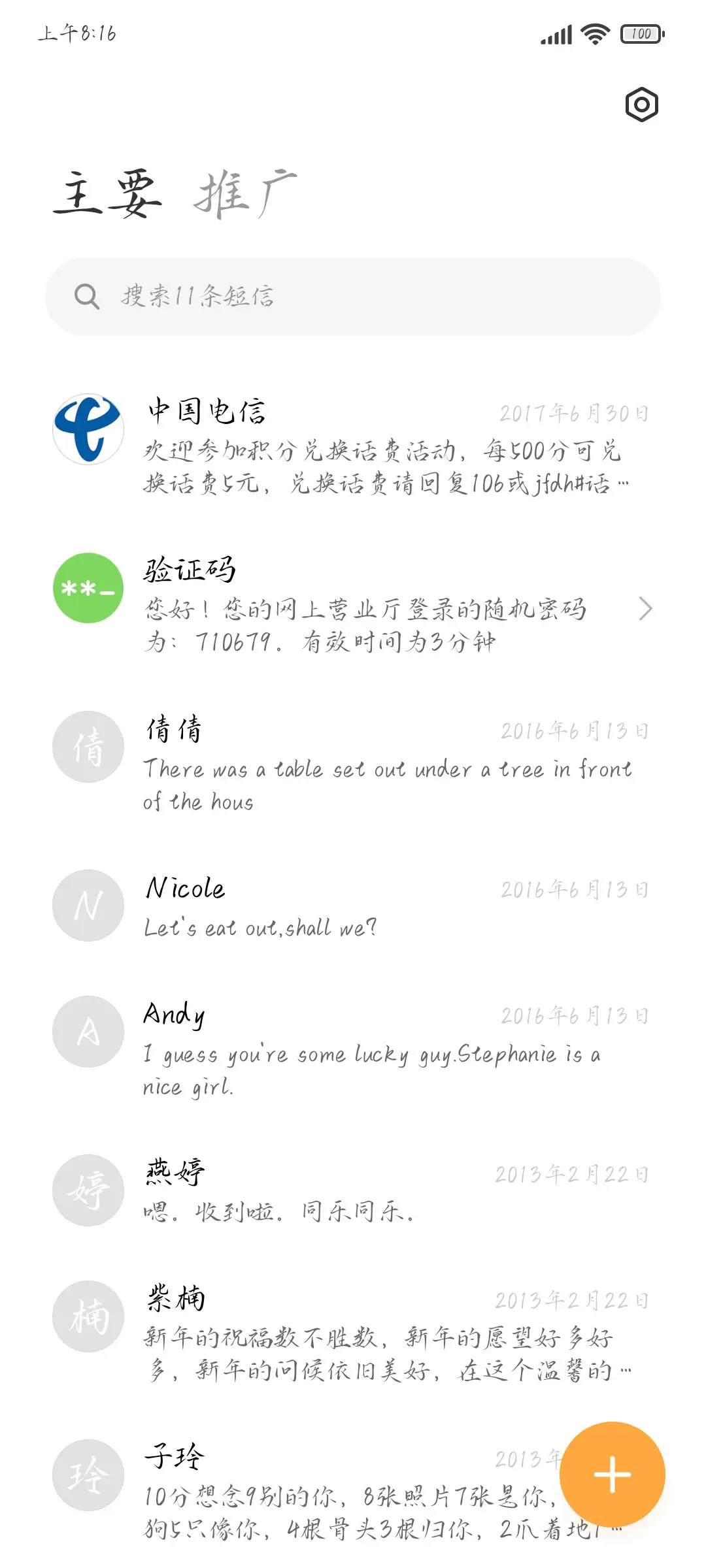Image resolution: width=706 pixels, height=1568 pixels.
Task: Tap Andy's avatar with letter A
Action: 88,1031
